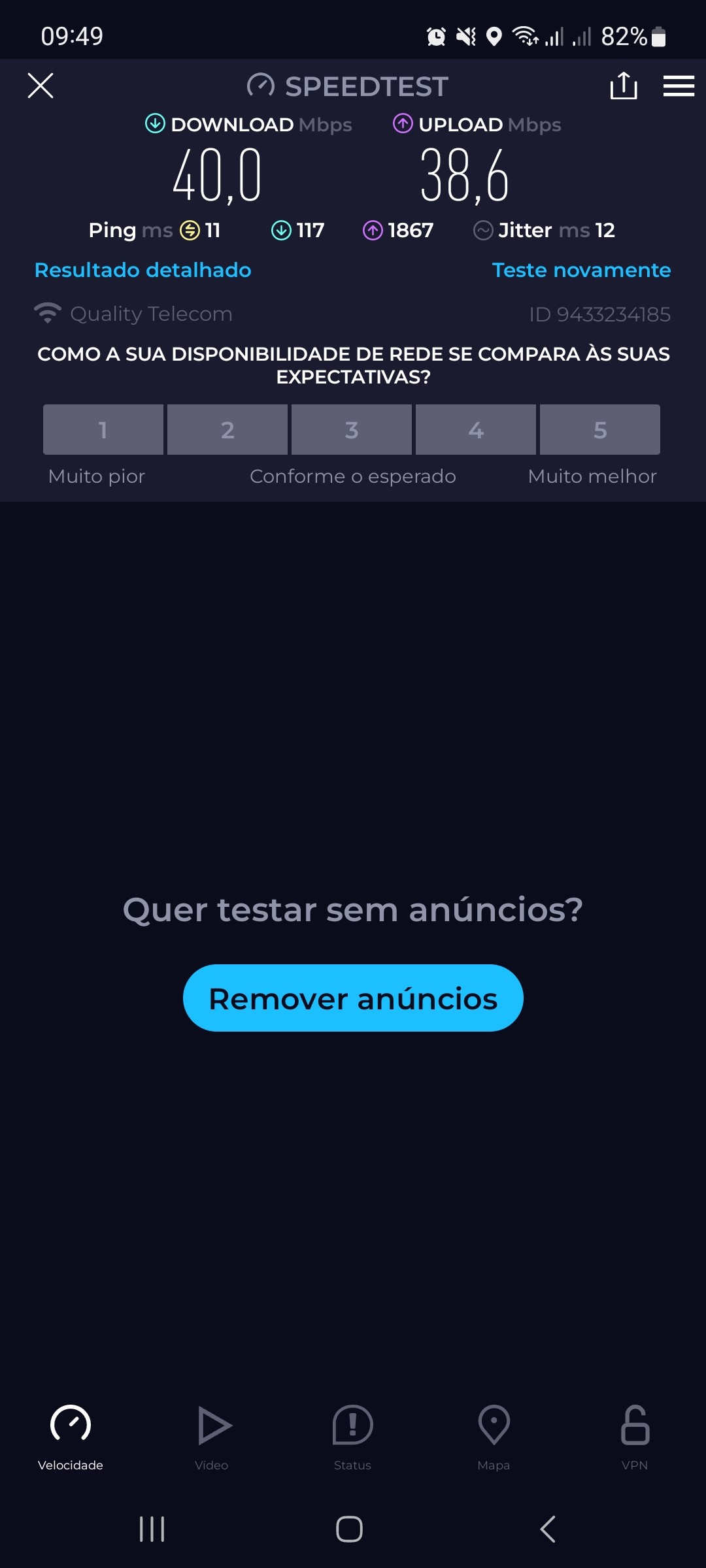Tap the Remover anúncios button

[353, 998]
